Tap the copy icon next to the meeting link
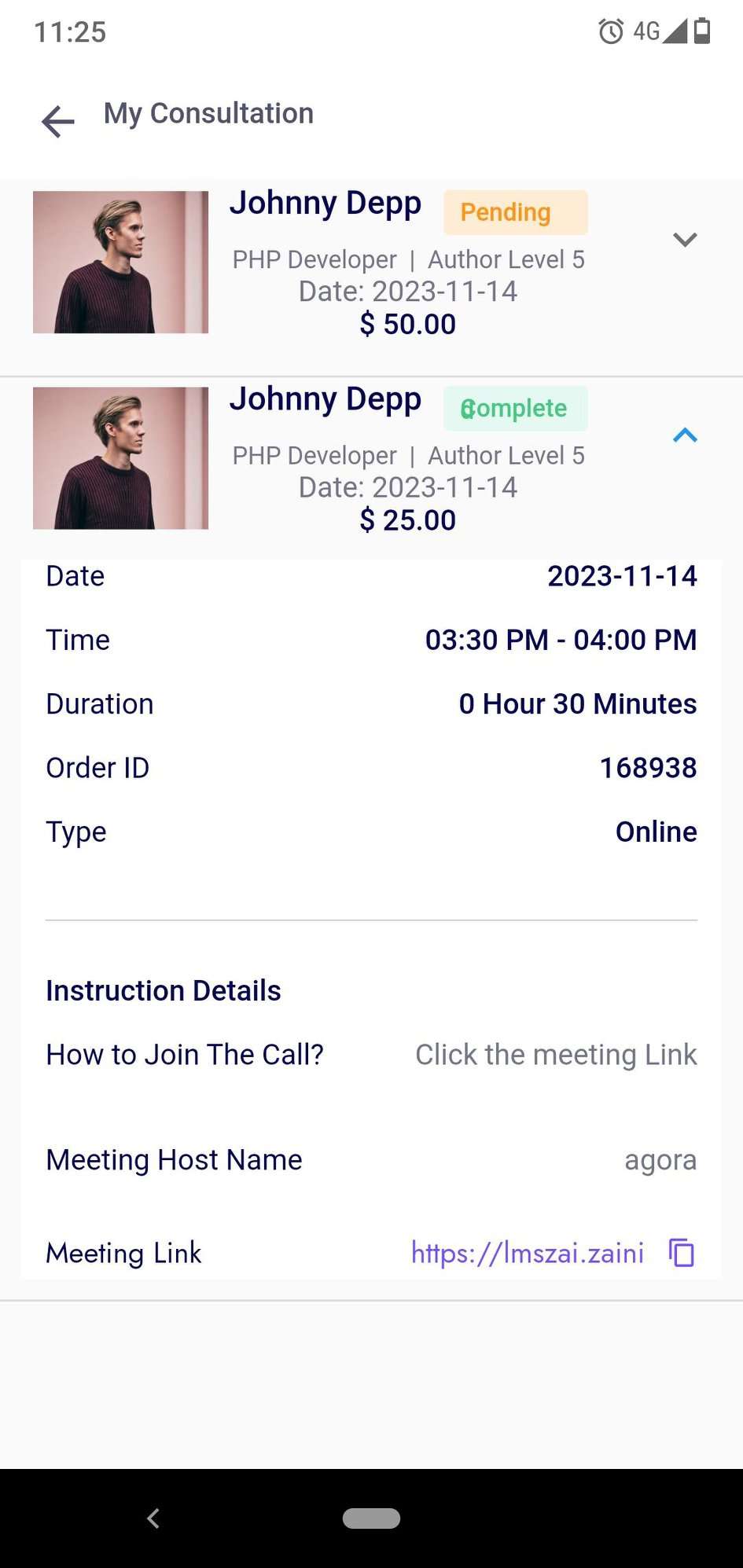The width and height of the screenshot is (743, 1568). coord(681,1253)
